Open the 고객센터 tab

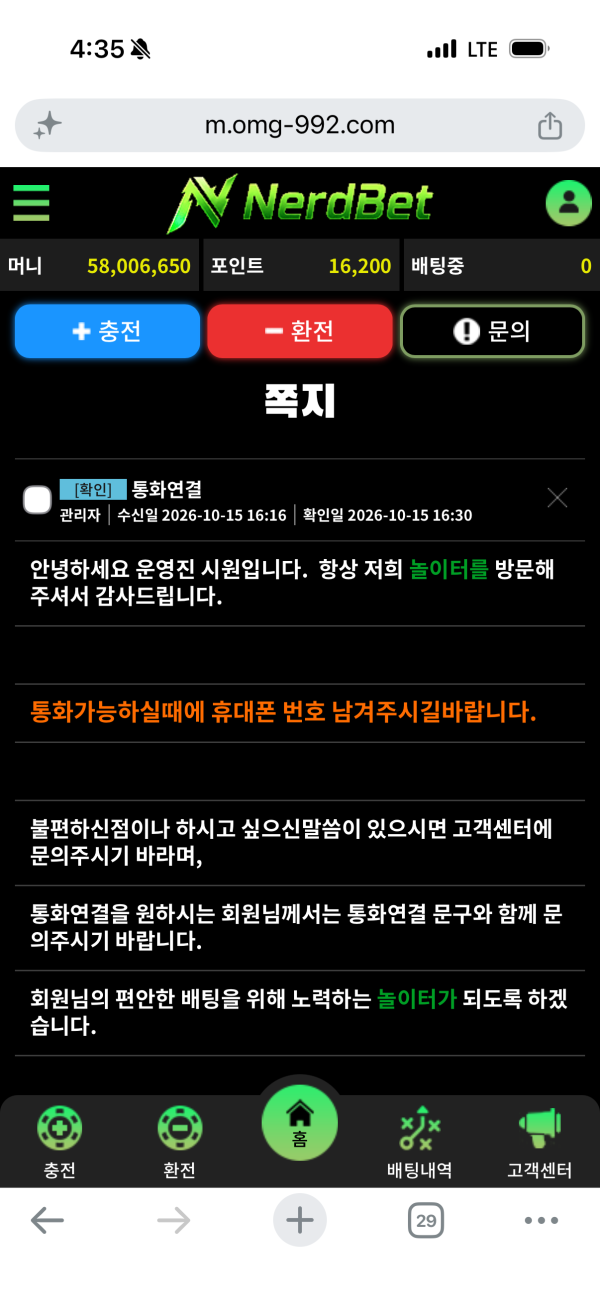540,1142
